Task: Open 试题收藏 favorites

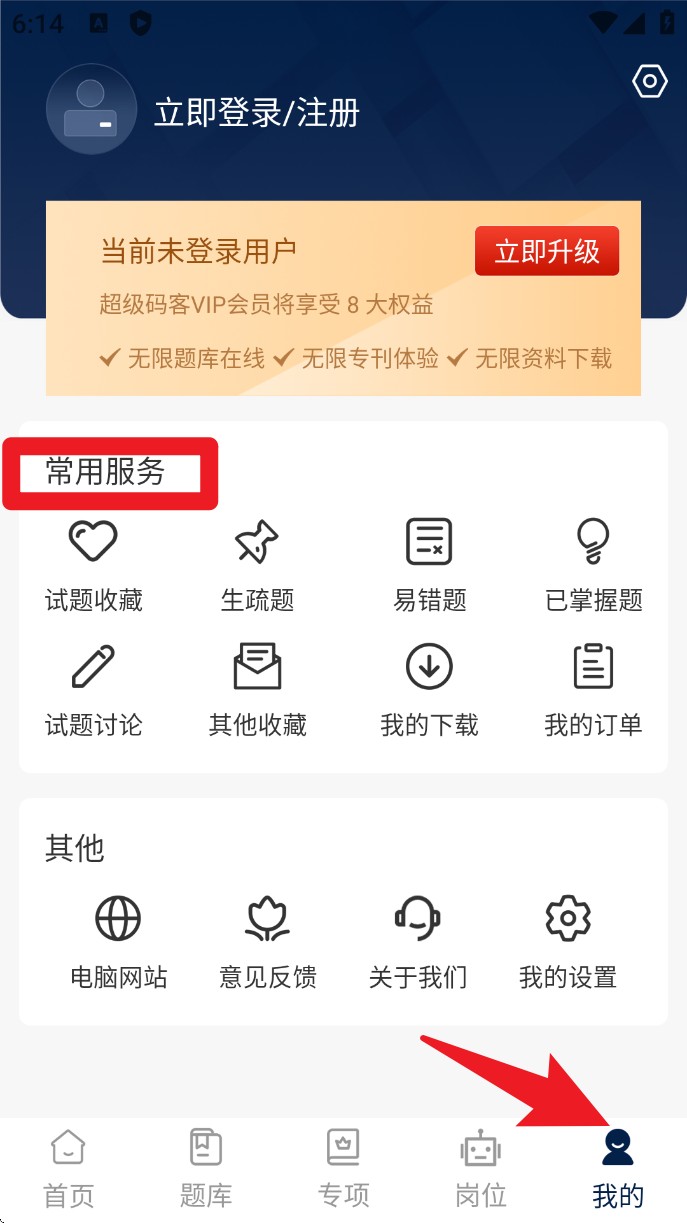Action: click(x=93, y=565)
